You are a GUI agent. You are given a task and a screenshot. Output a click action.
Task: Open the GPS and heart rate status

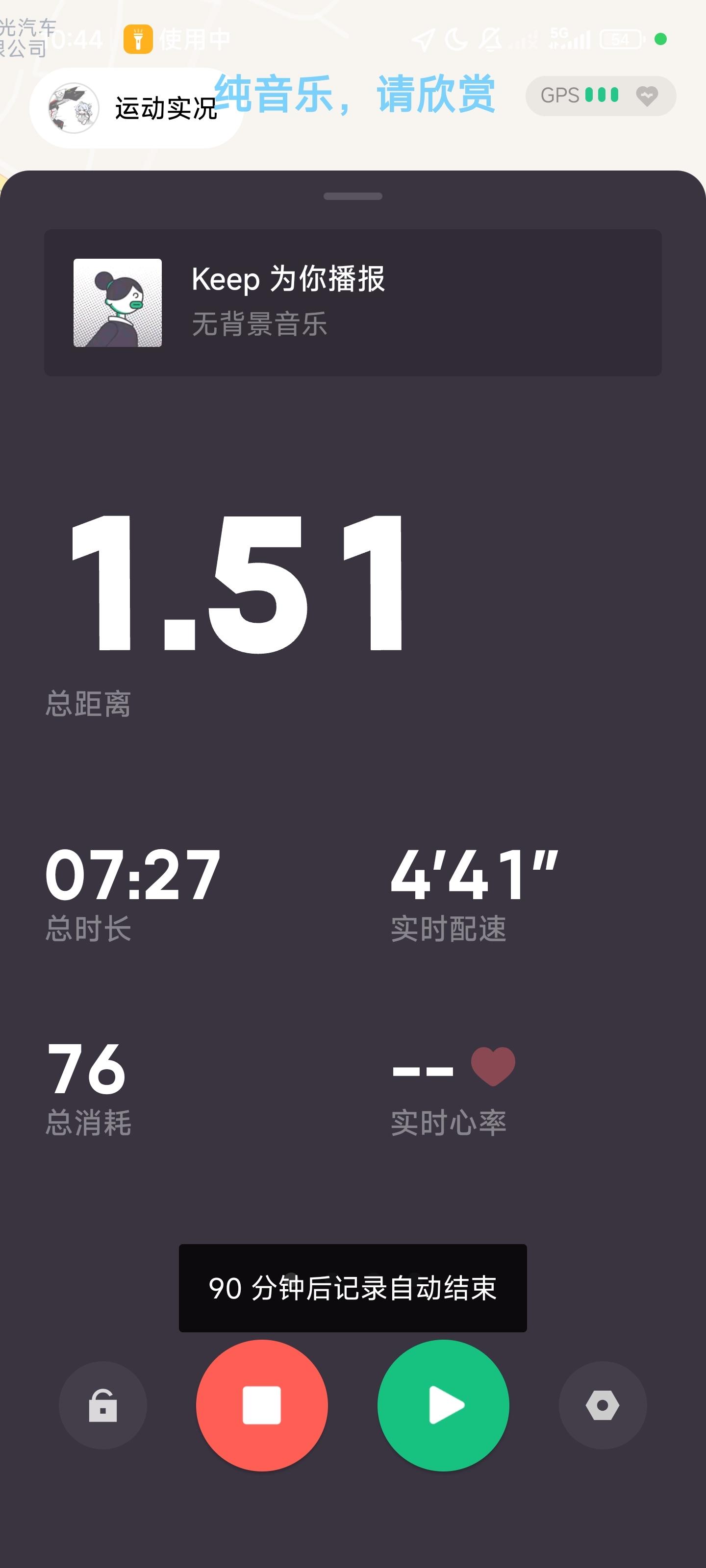pos(600,96)
